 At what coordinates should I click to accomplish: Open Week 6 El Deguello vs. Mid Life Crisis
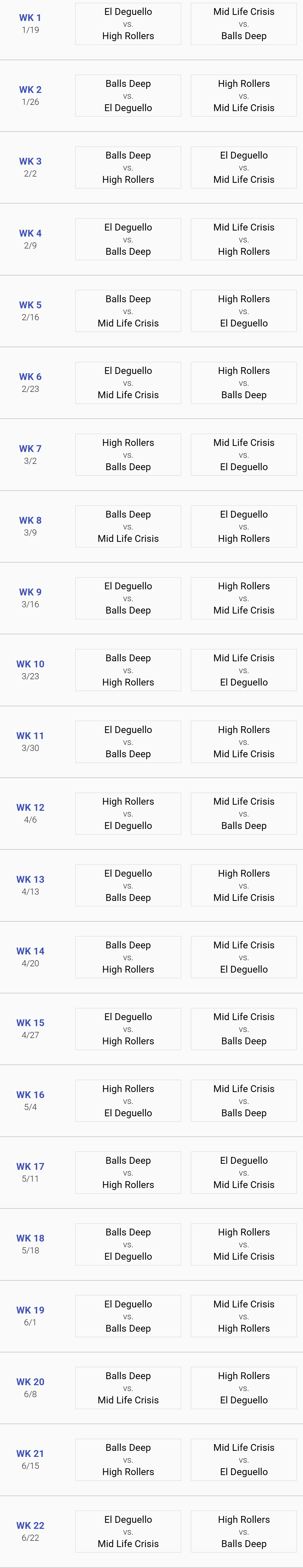tap(128, 383)
